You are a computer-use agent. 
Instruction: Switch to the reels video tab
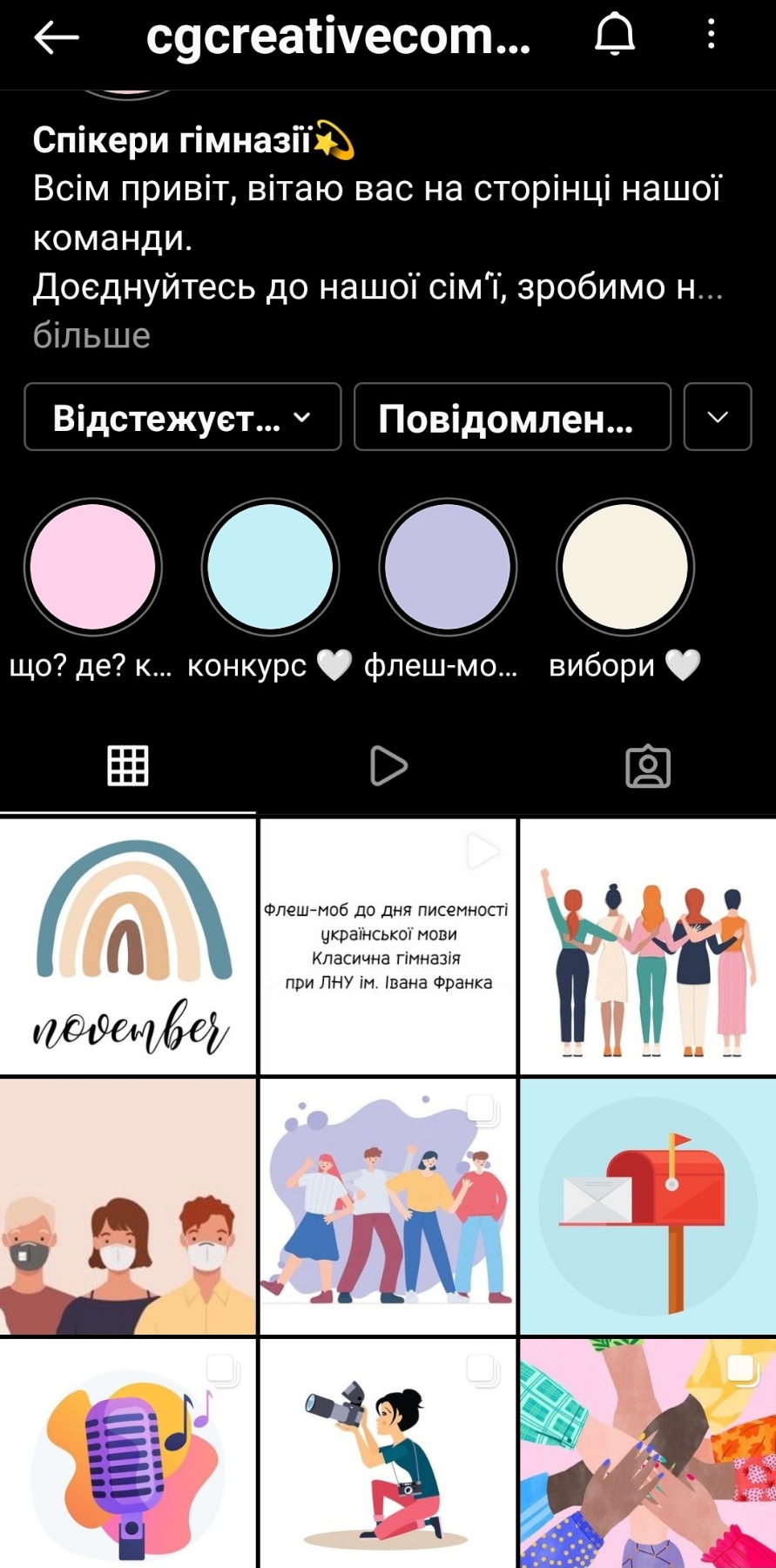(x=388, y=766)
